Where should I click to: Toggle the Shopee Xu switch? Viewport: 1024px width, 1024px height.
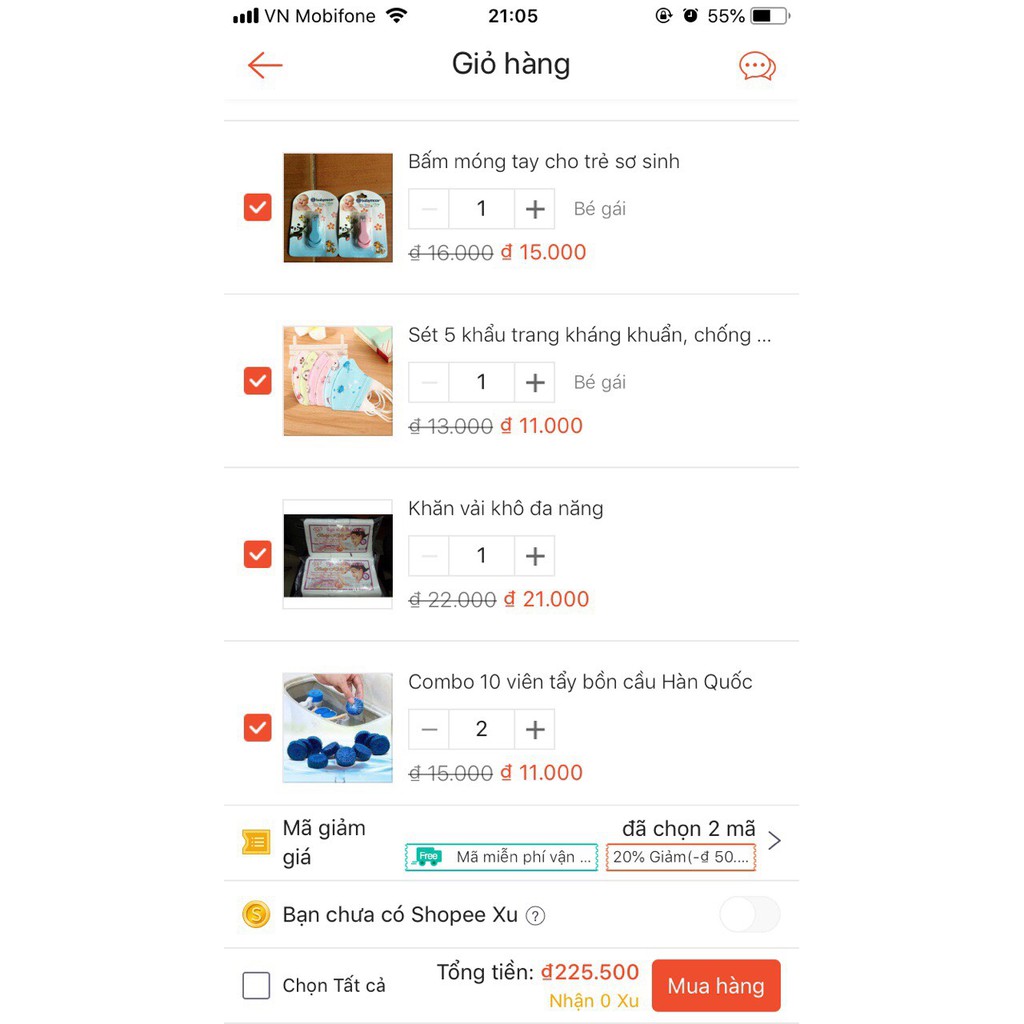coord(750,914)
